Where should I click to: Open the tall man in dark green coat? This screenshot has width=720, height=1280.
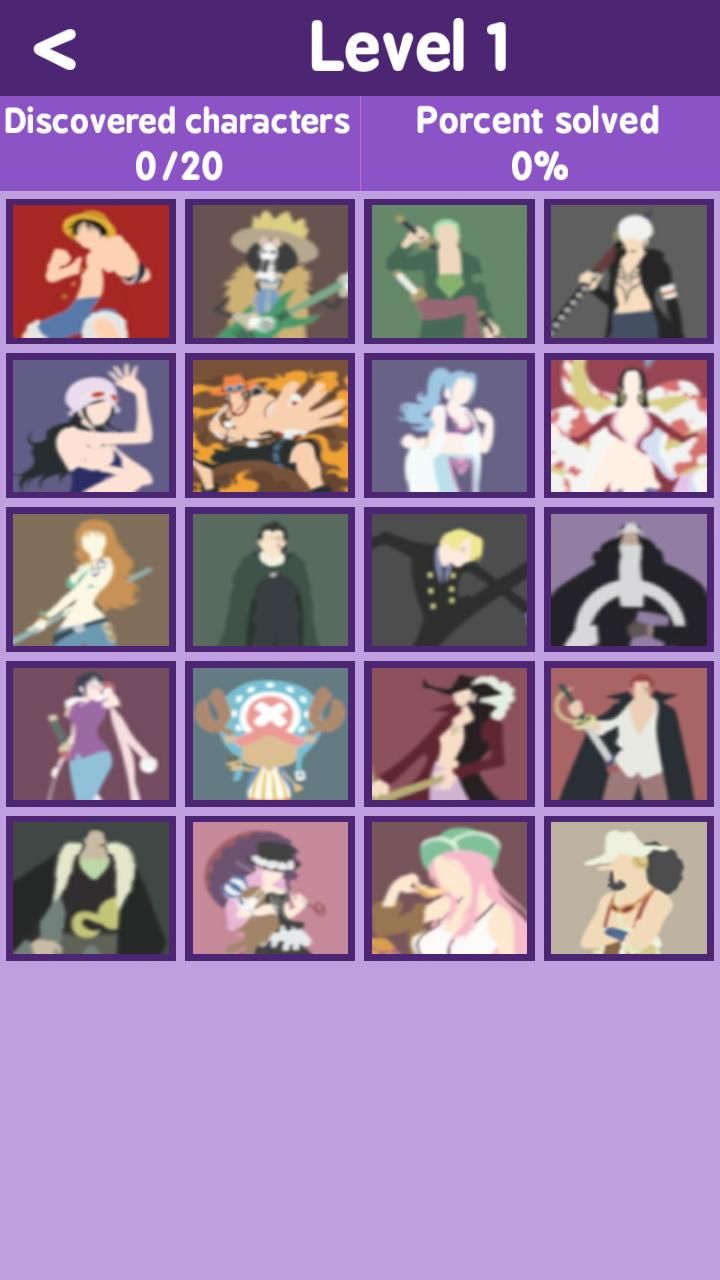pos(270,579)
